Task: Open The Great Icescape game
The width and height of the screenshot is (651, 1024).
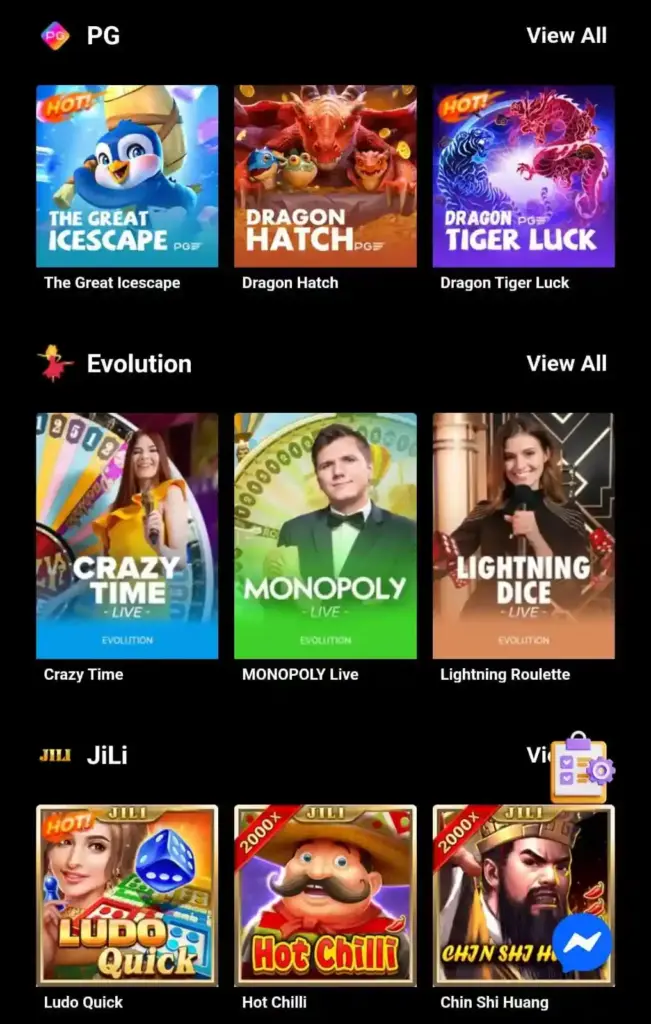Action: [x=127, y=176]
